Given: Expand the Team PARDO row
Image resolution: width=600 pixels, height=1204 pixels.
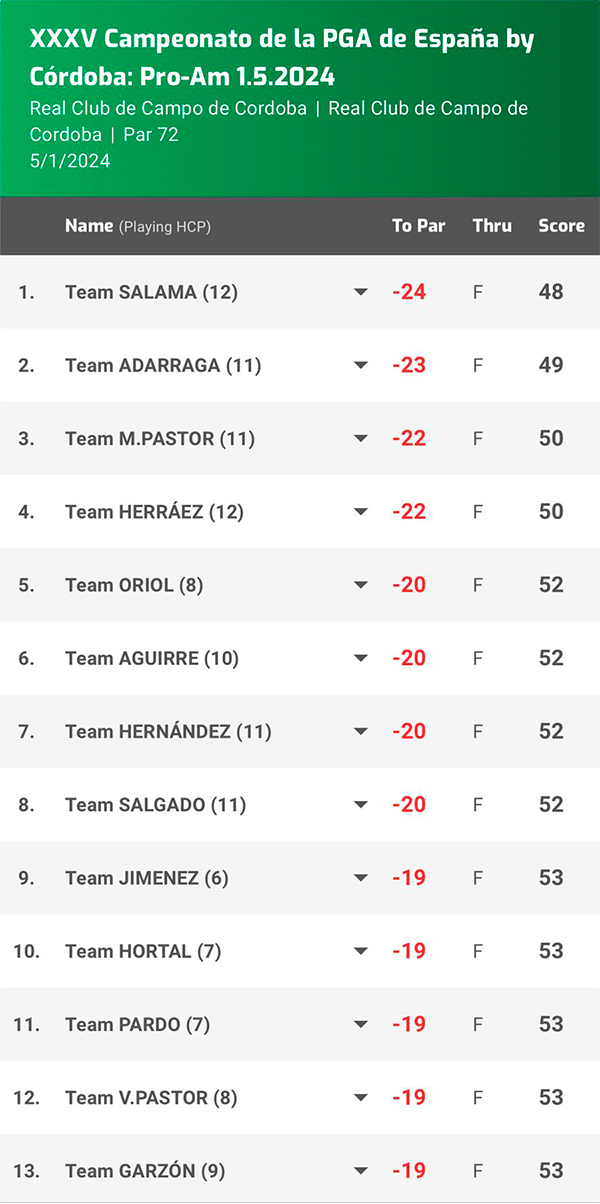Looking at the screenshot, I should click(361, 1024).
